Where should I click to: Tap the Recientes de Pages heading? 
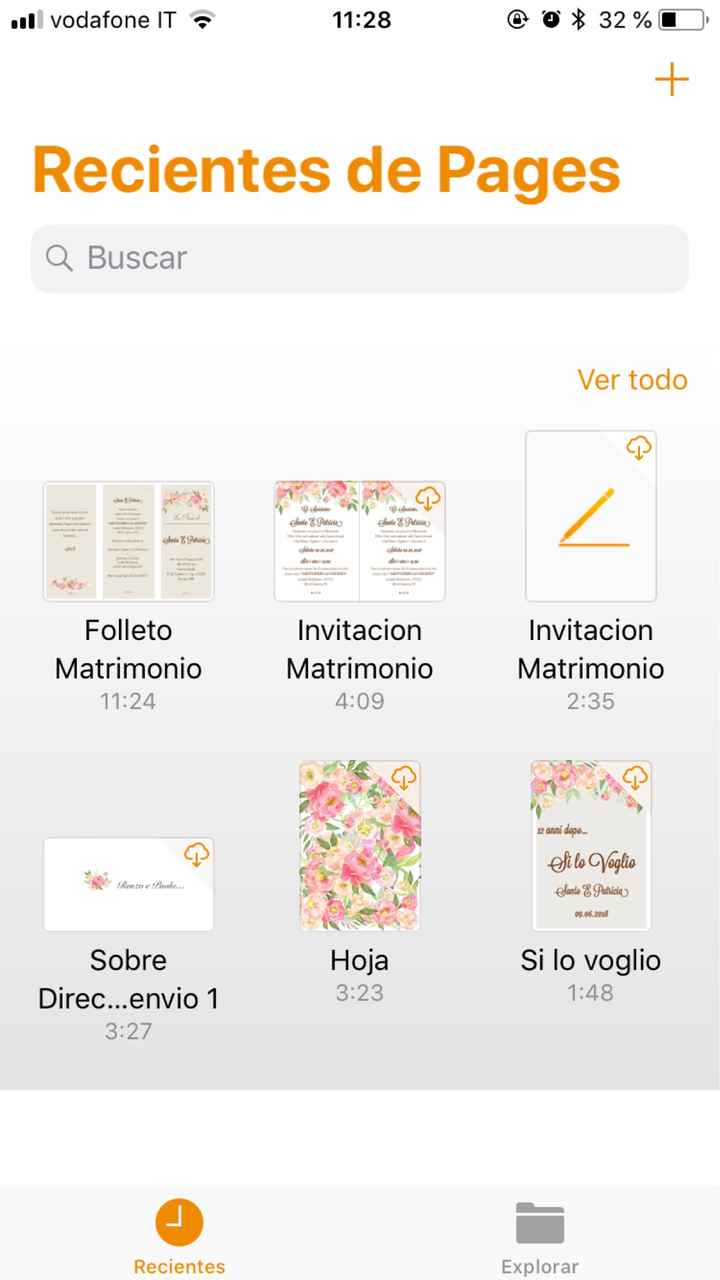pos(326,168)
